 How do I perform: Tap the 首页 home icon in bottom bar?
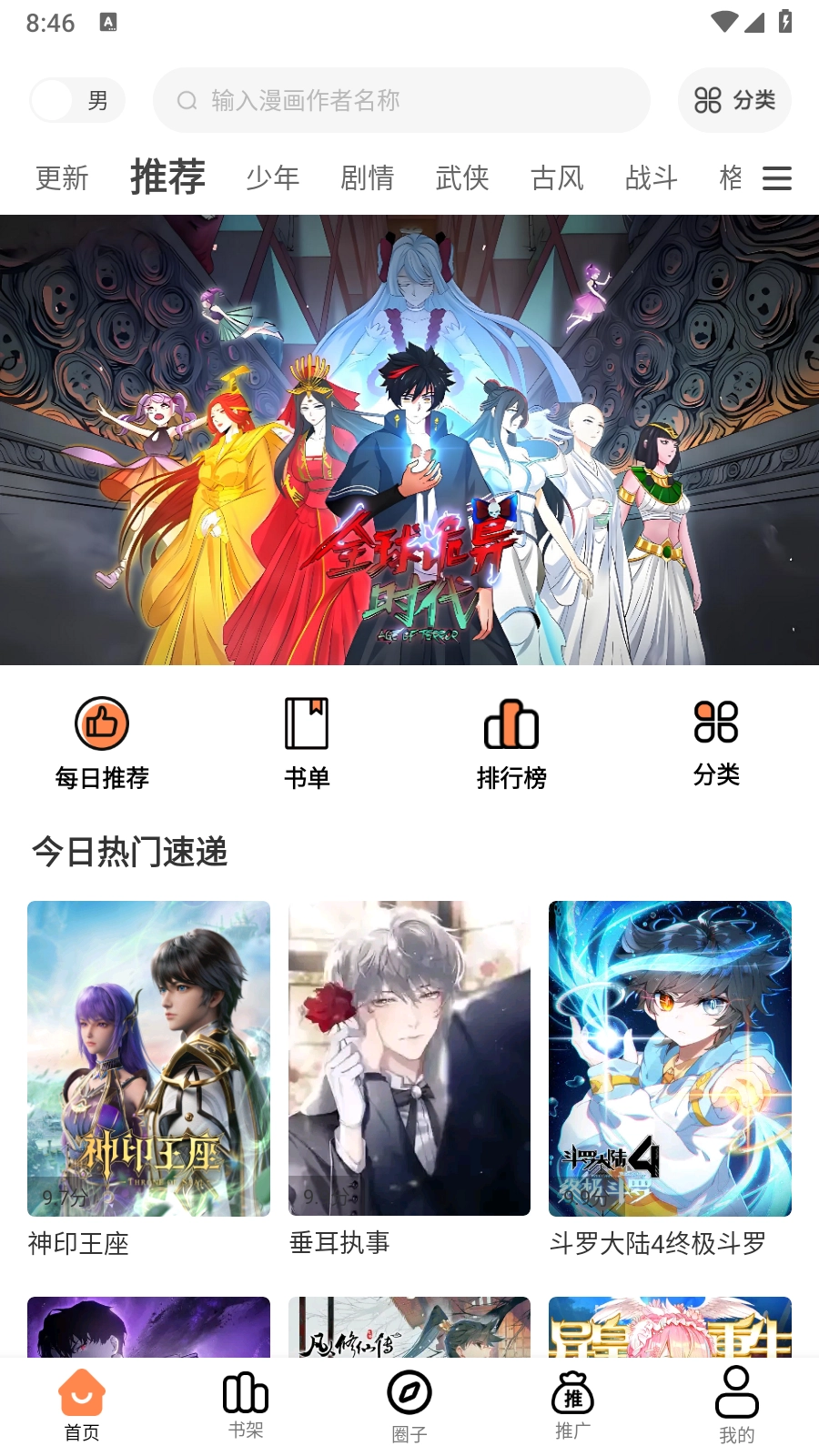[x=81, y=1392]
